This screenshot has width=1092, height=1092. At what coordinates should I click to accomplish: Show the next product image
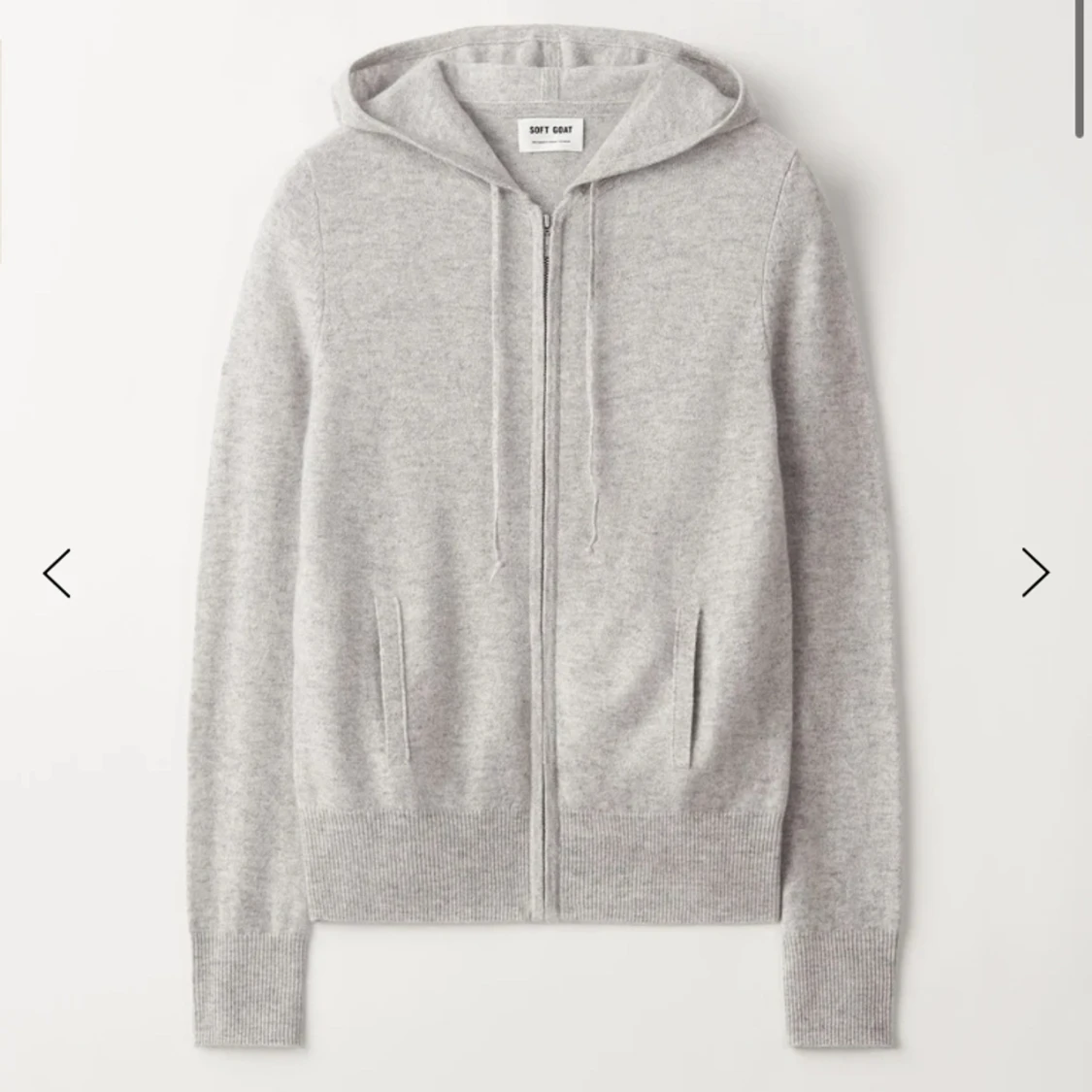[x=1035, y=572]
